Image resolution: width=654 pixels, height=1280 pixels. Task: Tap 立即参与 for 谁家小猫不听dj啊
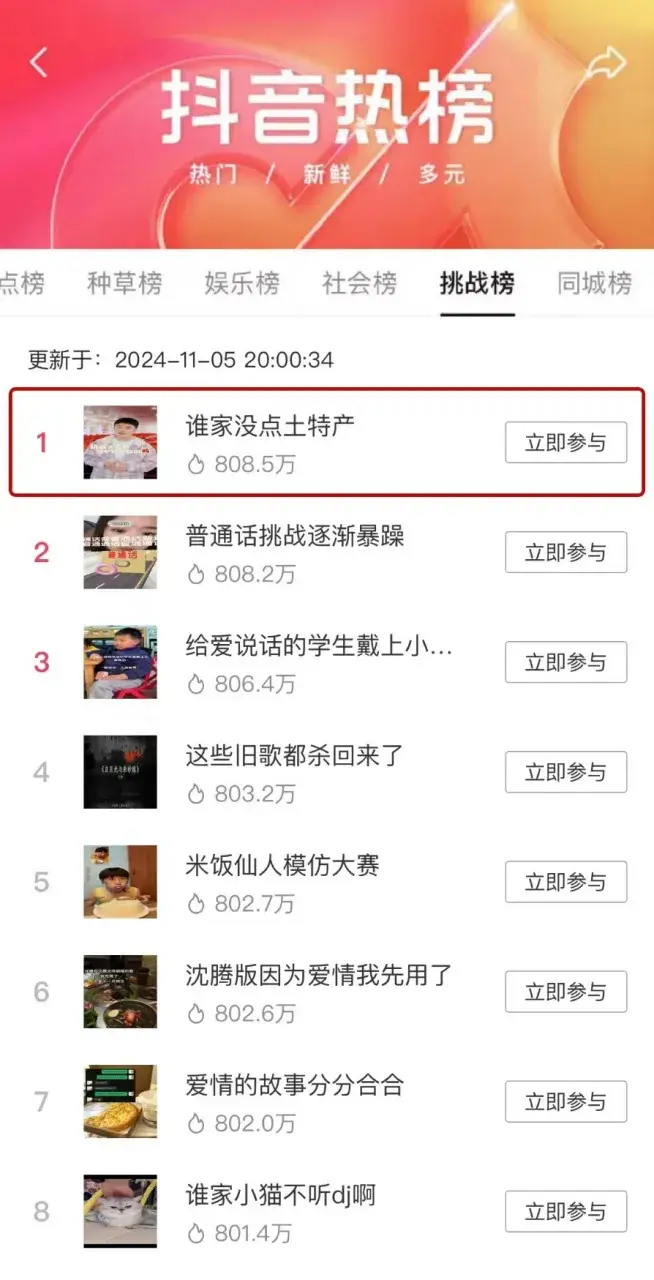565,1212
